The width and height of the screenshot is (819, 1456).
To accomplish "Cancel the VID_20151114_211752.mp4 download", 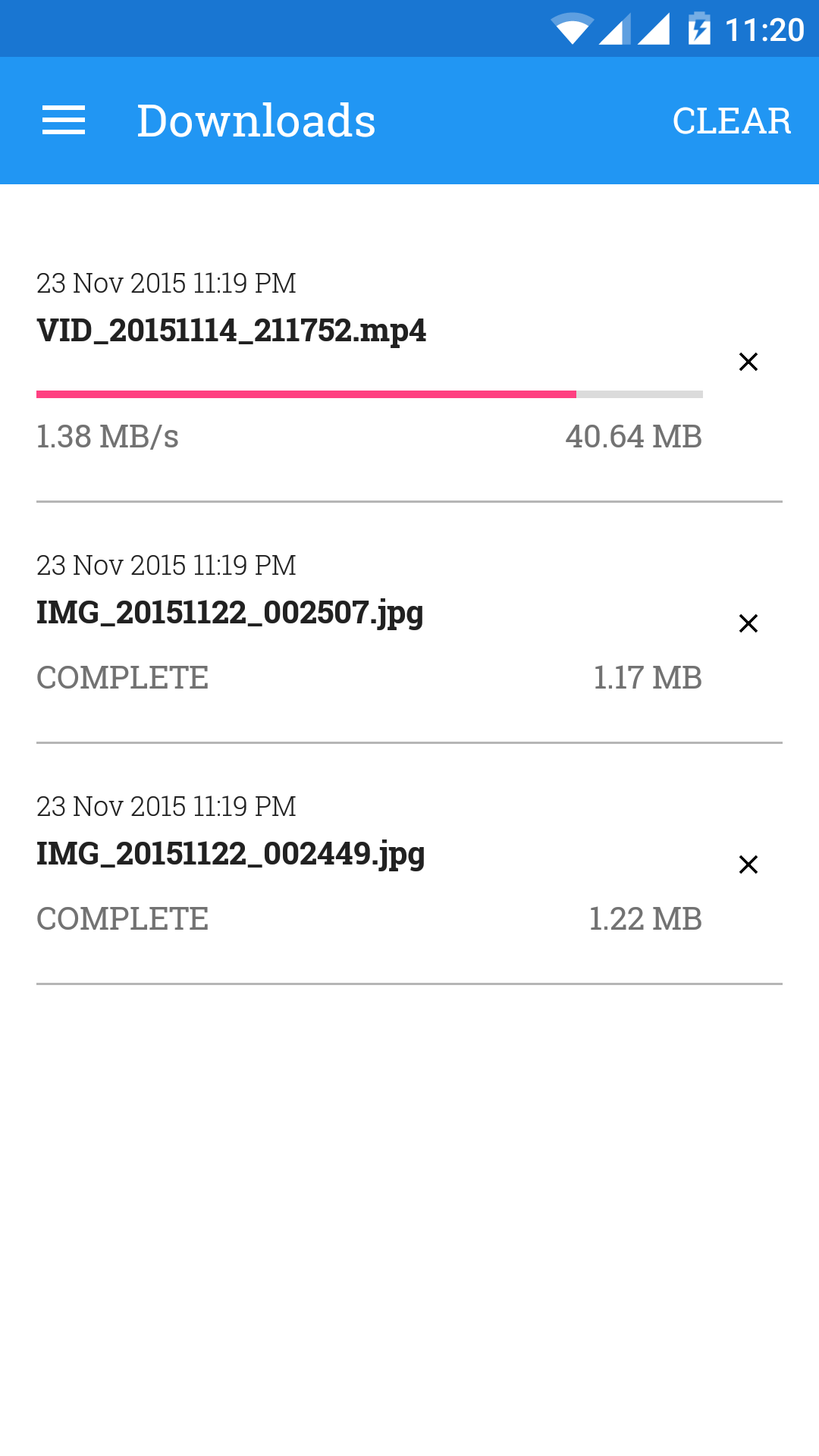I will 748,362.
